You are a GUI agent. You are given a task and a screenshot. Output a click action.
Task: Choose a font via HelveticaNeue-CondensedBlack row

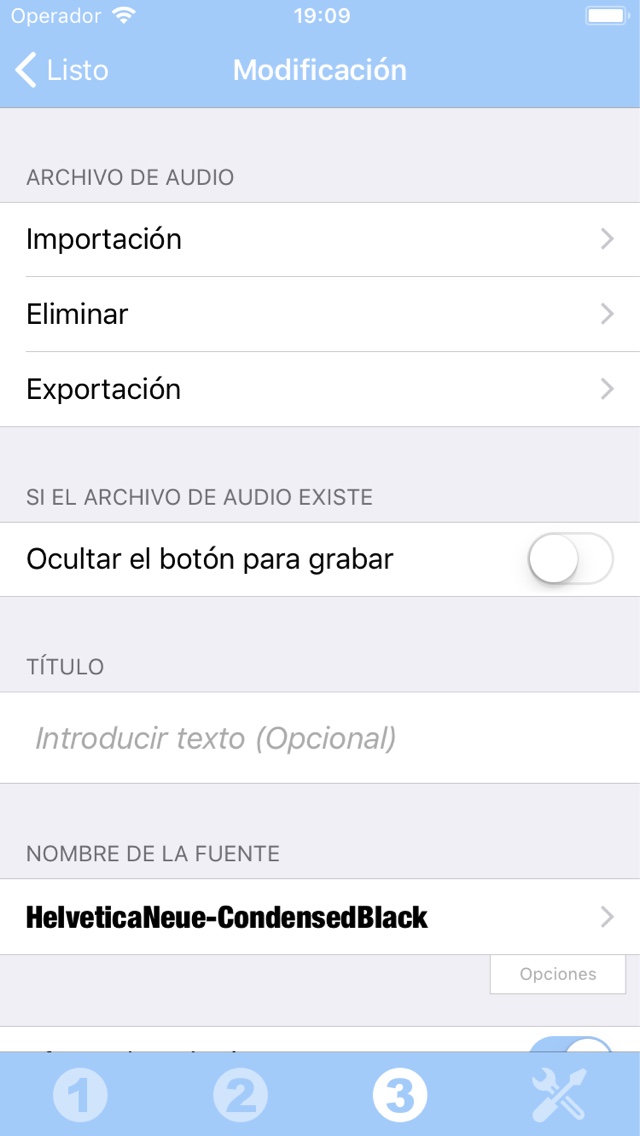tap(320, 917)
